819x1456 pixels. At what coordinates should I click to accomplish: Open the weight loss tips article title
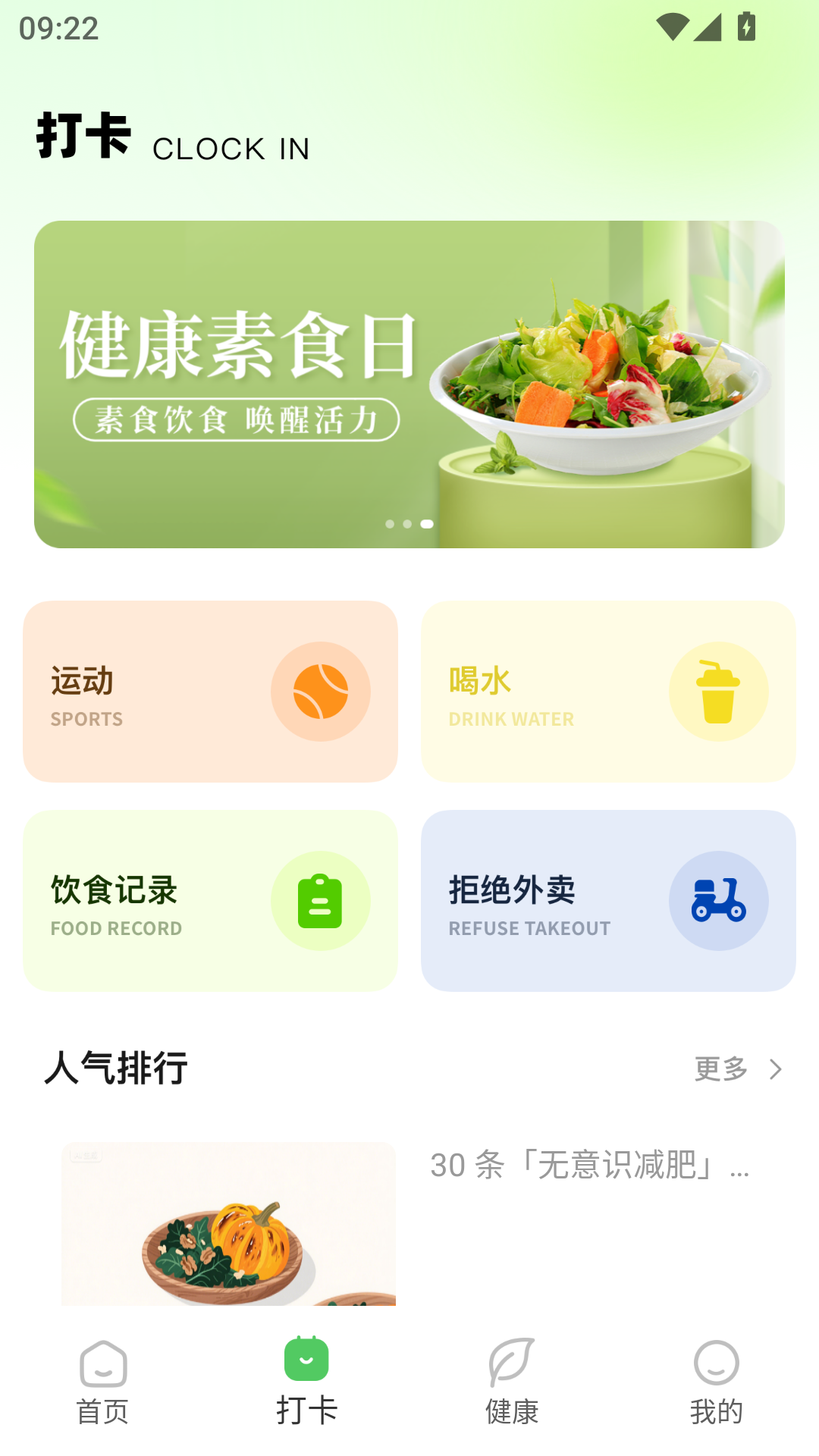(590, 1166)
